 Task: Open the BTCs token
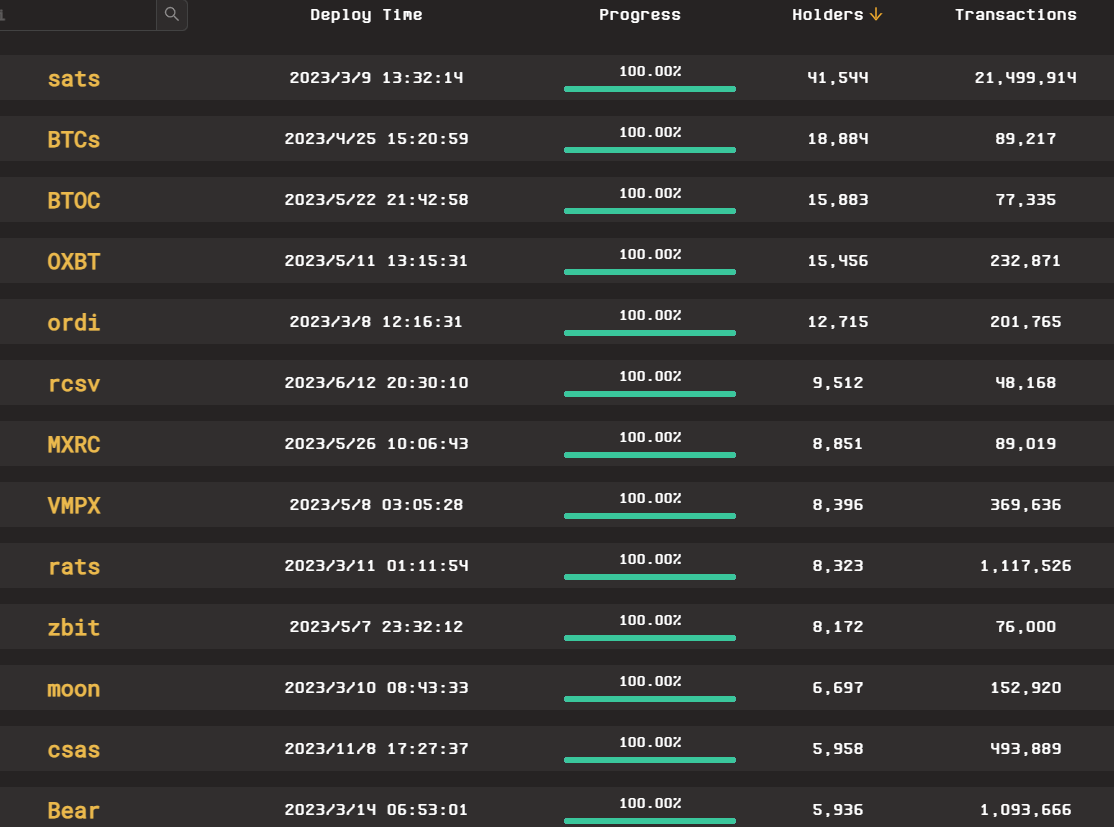(x=74, y=139)
